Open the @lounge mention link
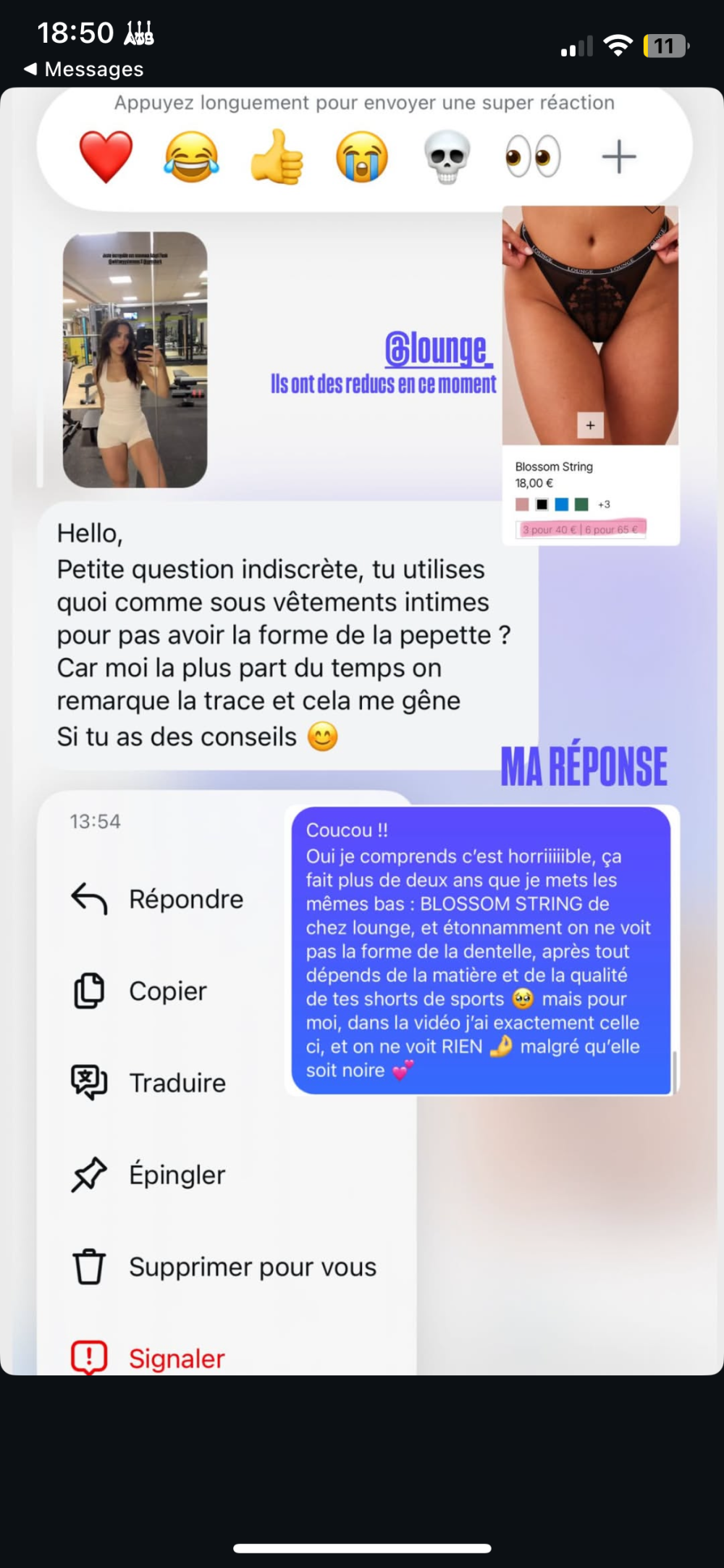The width and height of the screenshot is (724, 1568). click(x=437, y=349)
